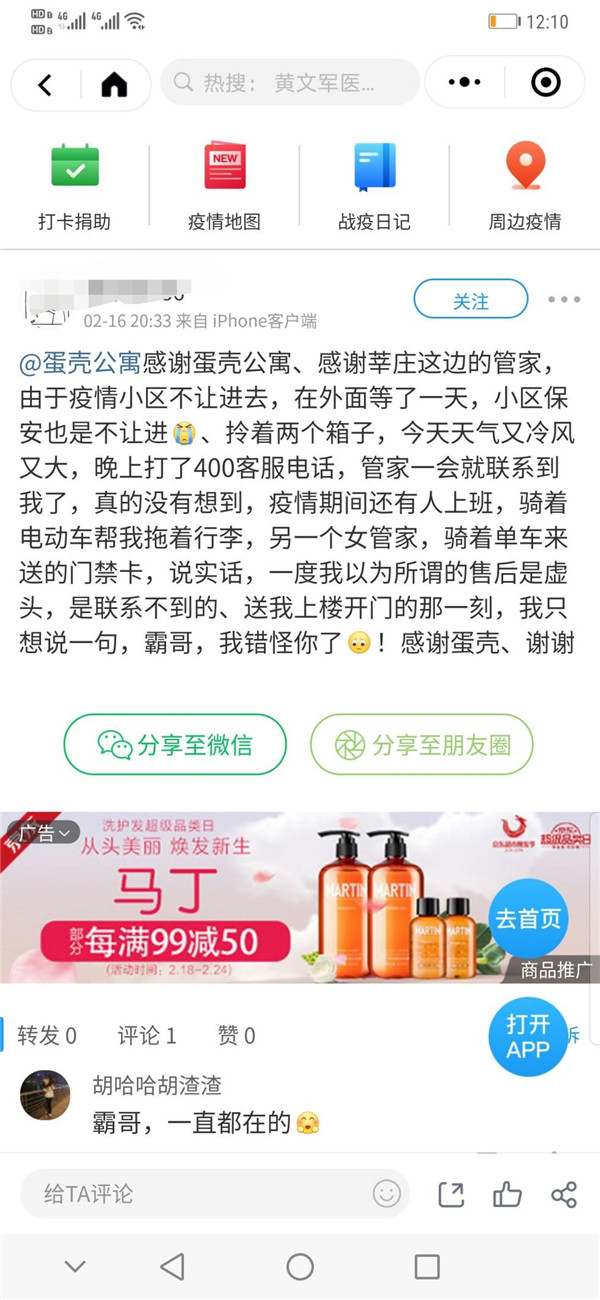Tap the hot search box
Viewport: 600px width, 1300px height.
tap(290, 83)
